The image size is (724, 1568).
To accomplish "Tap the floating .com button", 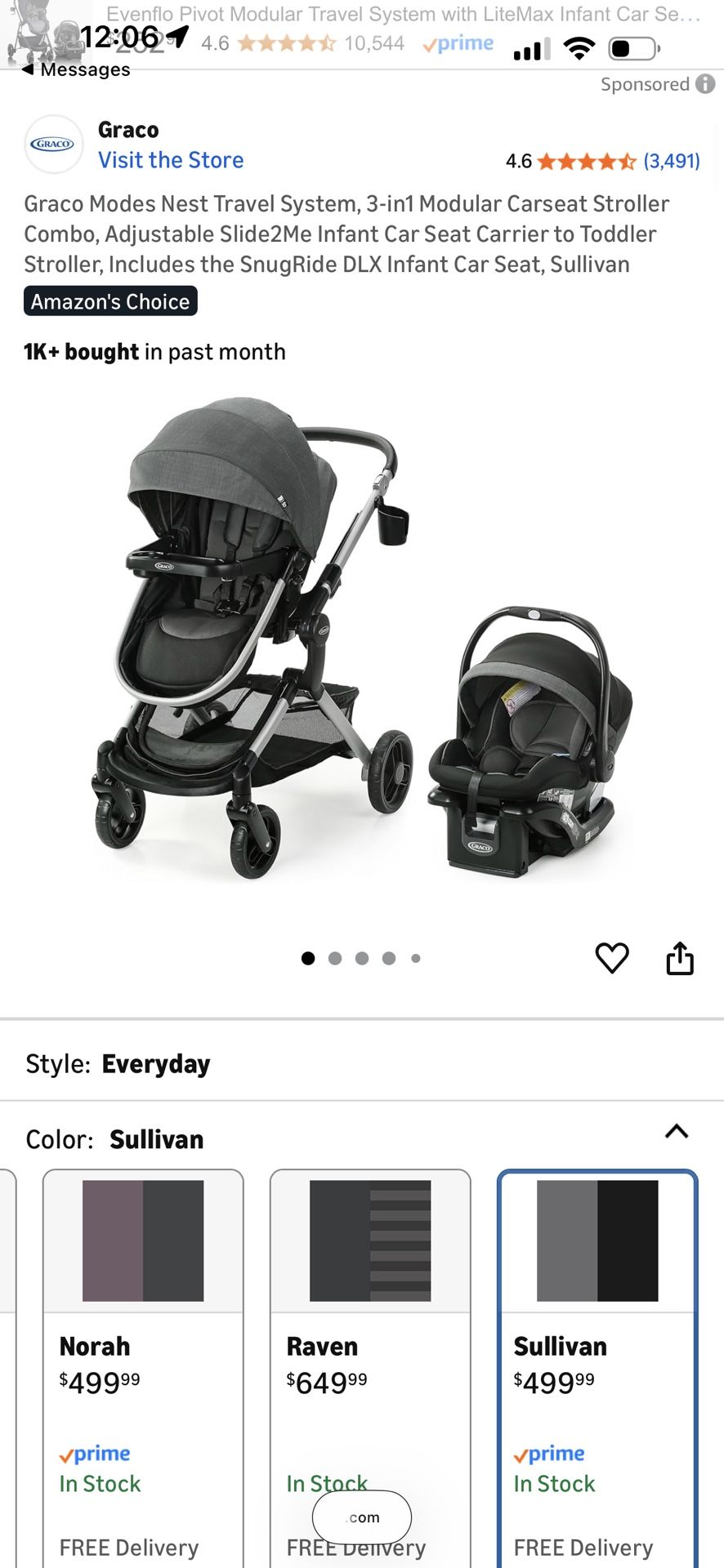I will (x=362, y=1517).
